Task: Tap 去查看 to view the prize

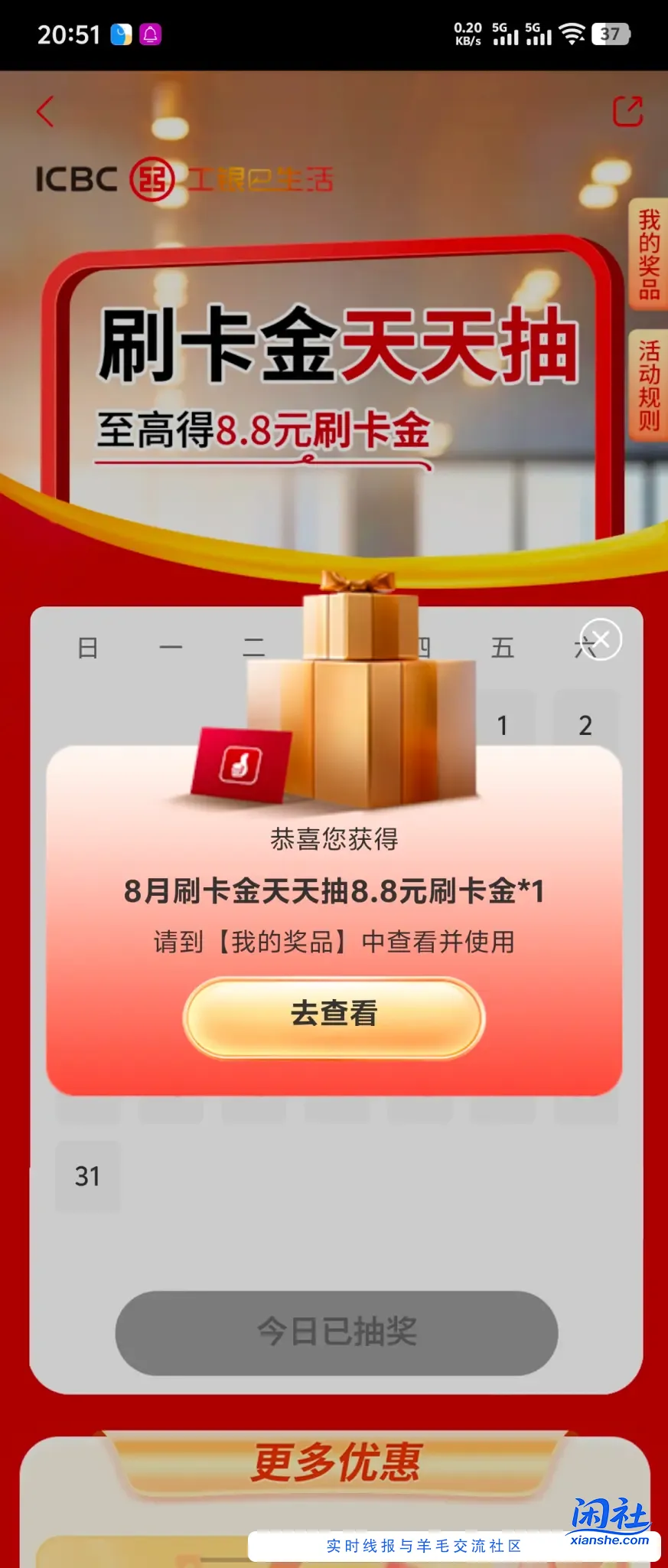Action: (334, 1016)
